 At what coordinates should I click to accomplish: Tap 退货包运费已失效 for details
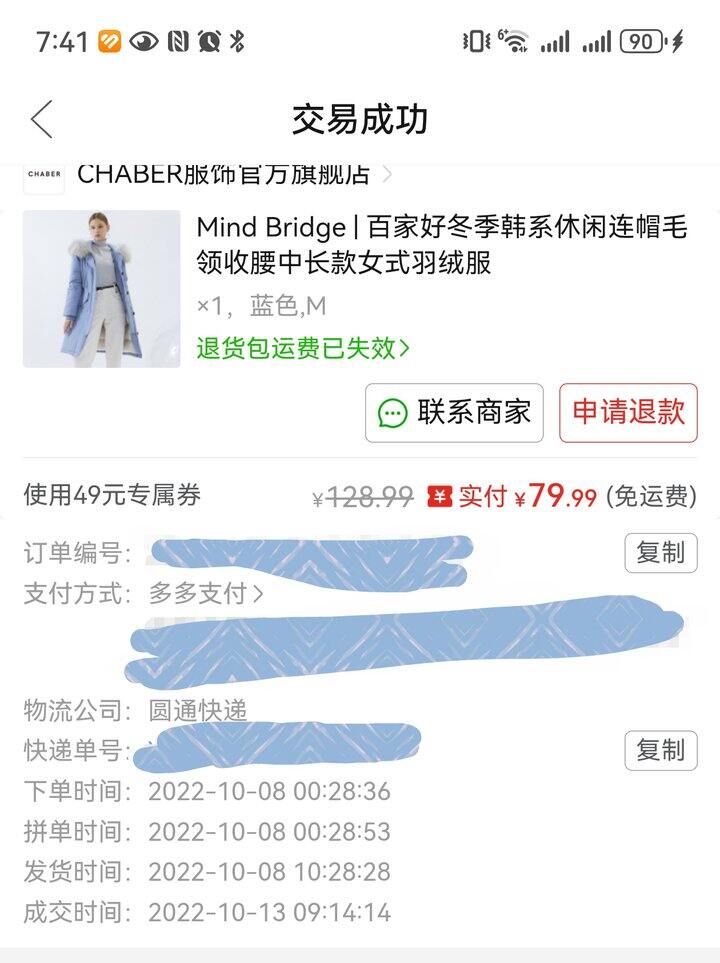click(x=303, y=348)
